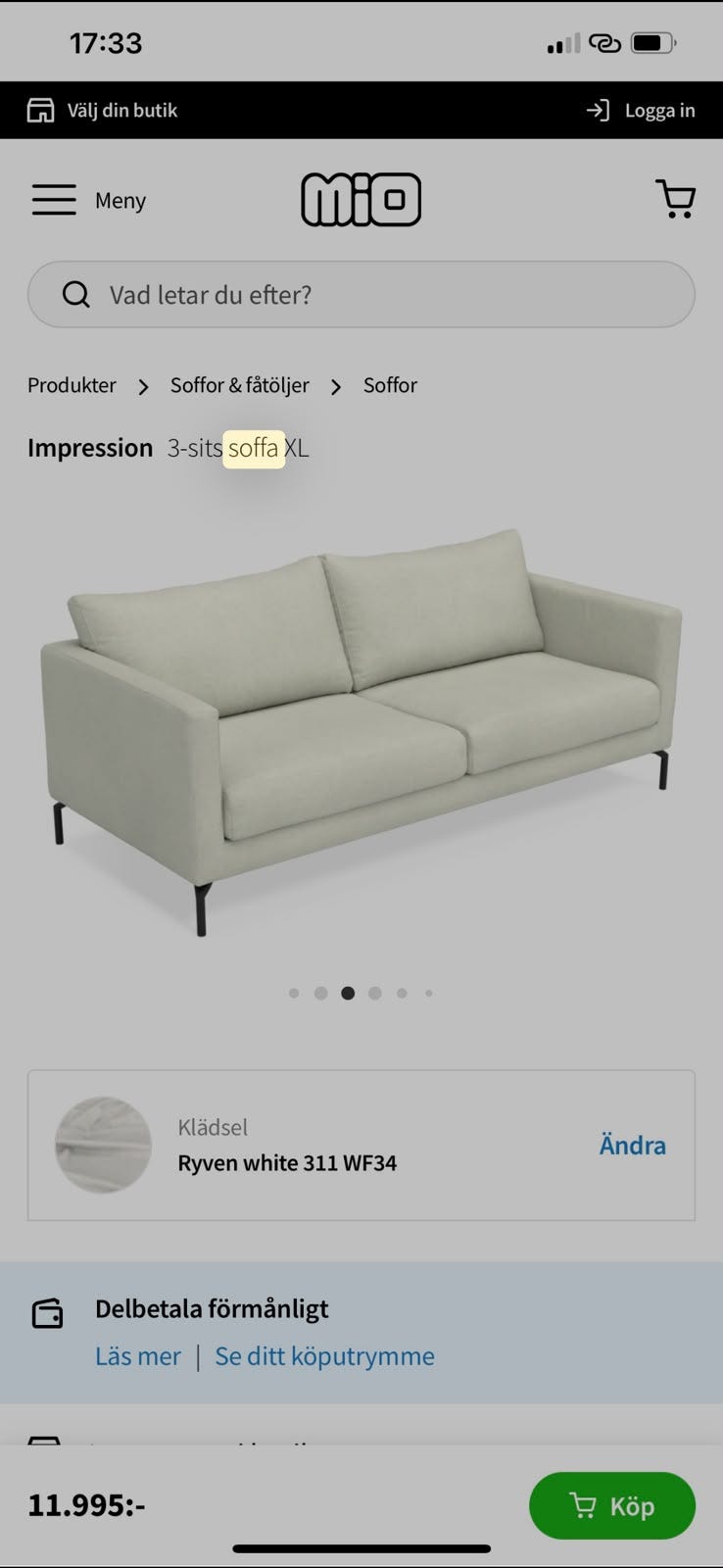Tap Välj din butik store selector
Viewport: 723px width, 1568px height.
(102, 110)
